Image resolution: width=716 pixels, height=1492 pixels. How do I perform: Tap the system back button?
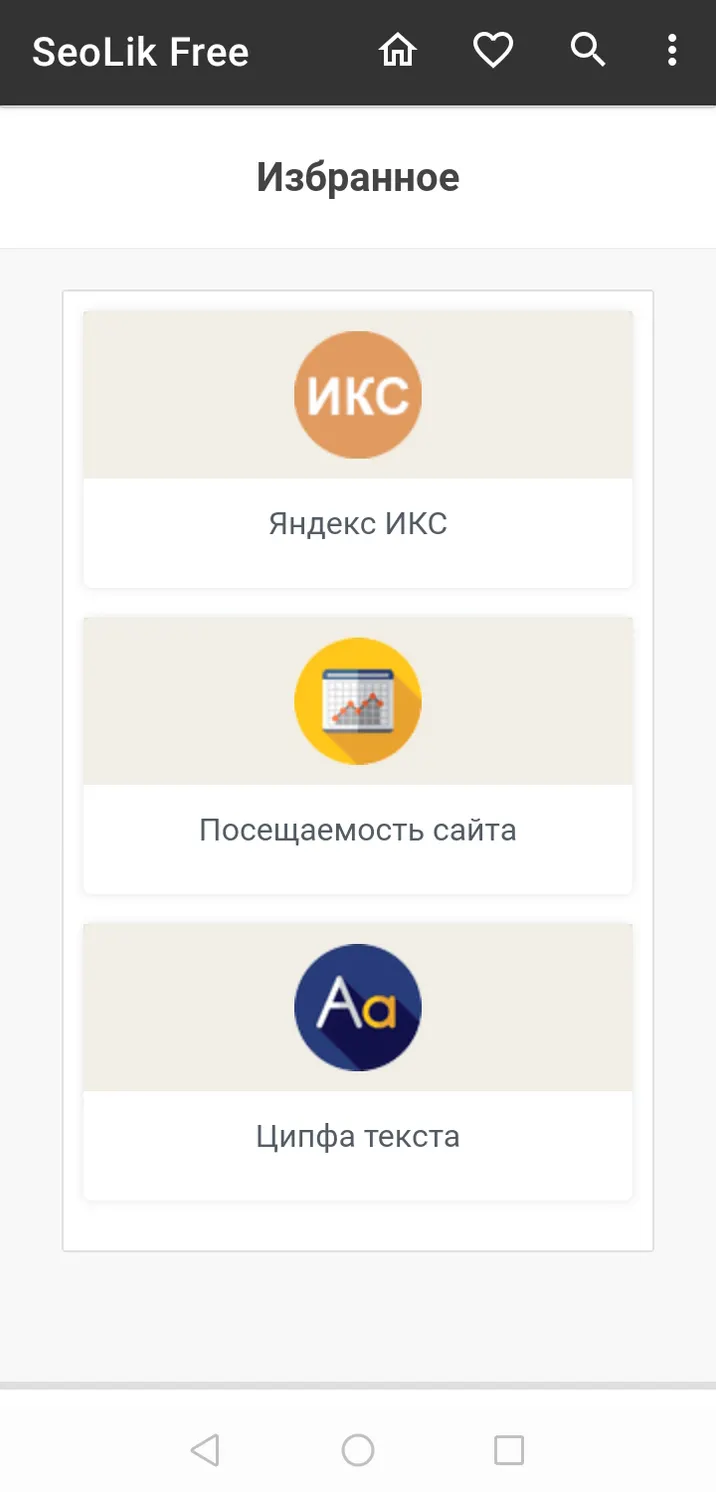tap(205, 1450)
